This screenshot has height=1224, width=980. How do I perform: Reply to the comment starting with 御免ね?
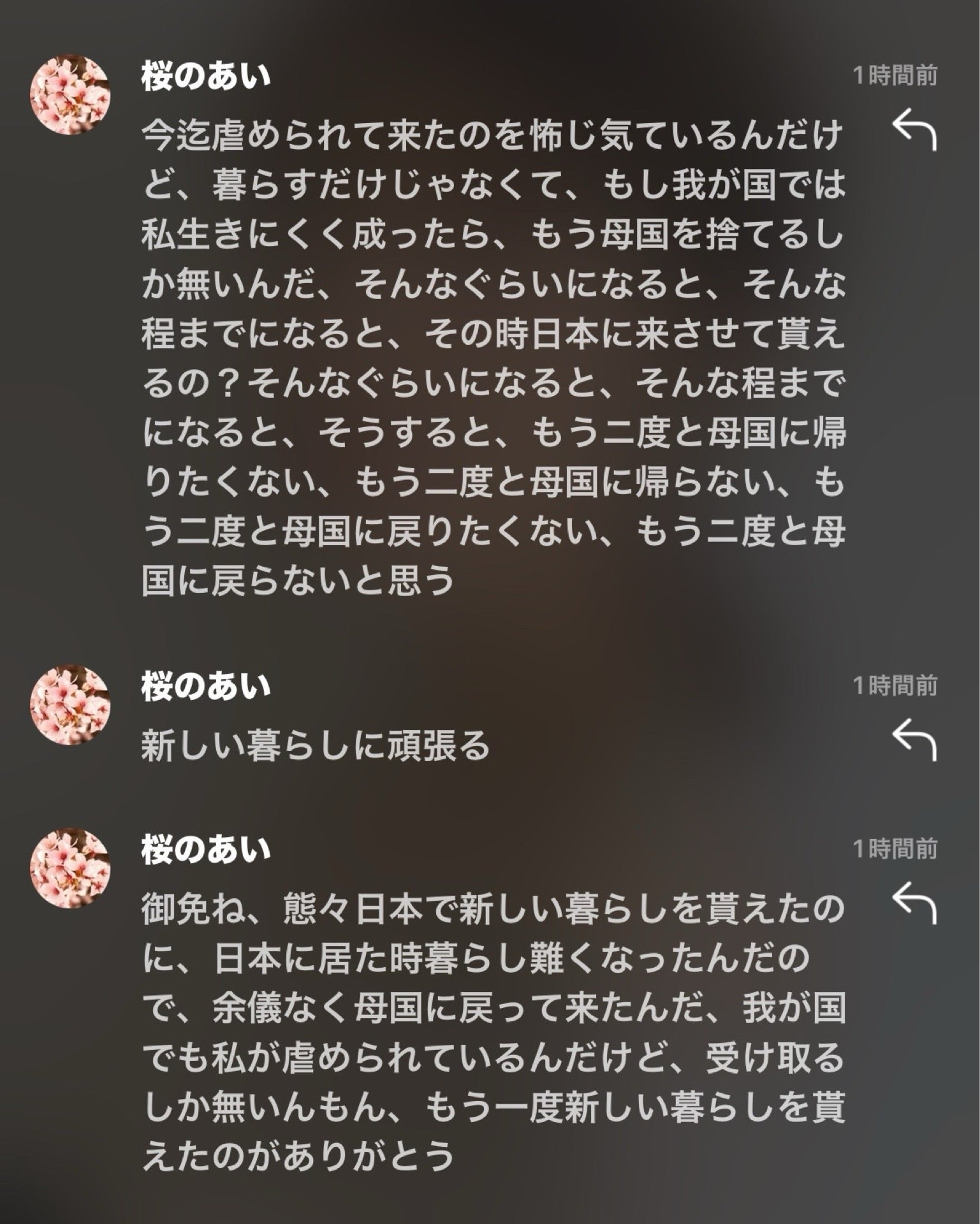point(914,903)
